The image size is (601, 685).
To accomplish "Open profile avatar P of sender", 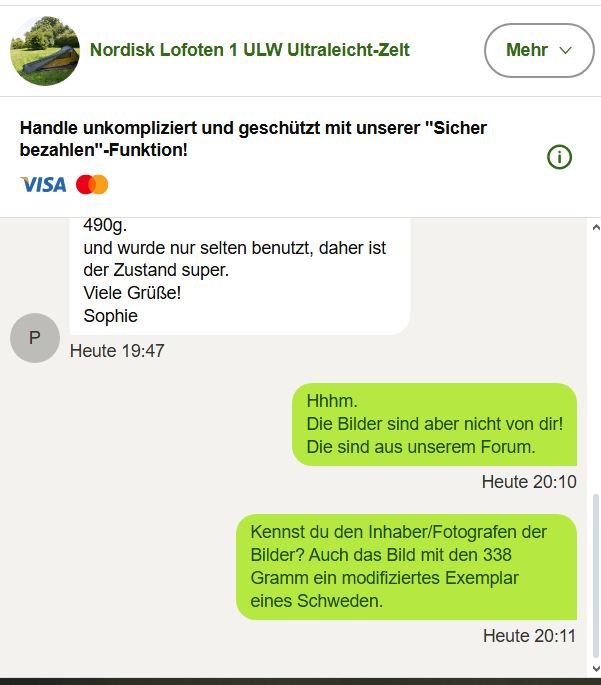I will [35, 337].
